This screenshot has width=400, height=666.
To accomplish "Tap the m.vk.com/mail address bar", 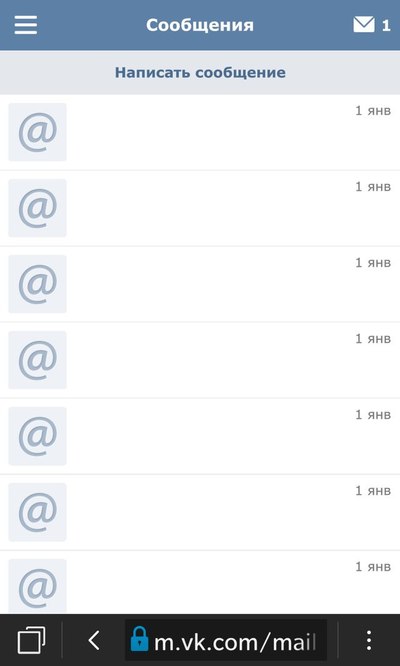I will 225,640.
